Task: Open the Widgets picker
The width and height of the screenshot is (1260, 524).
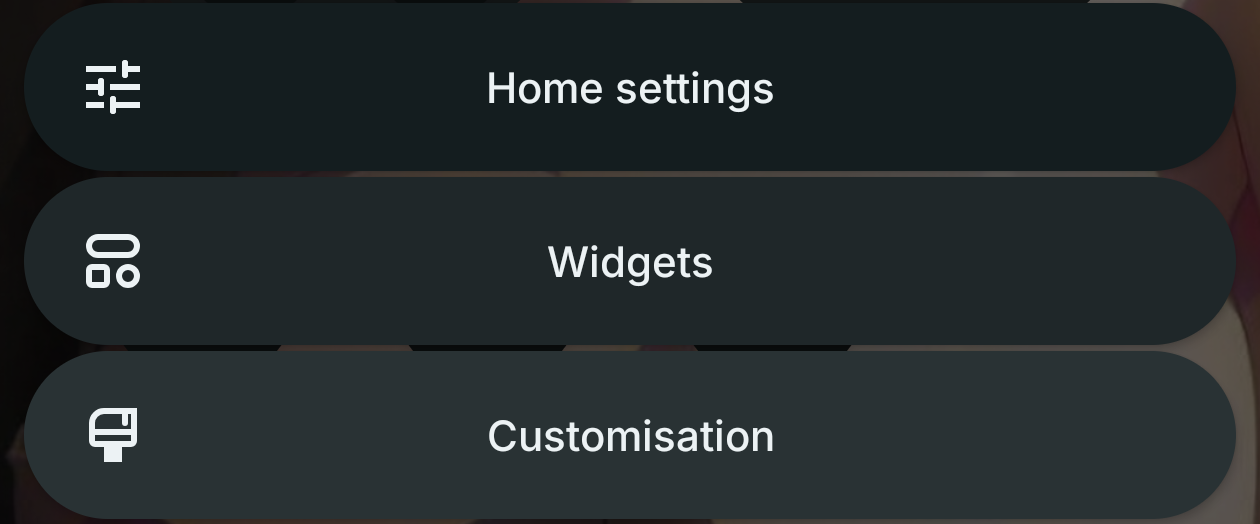Action: 630,262
